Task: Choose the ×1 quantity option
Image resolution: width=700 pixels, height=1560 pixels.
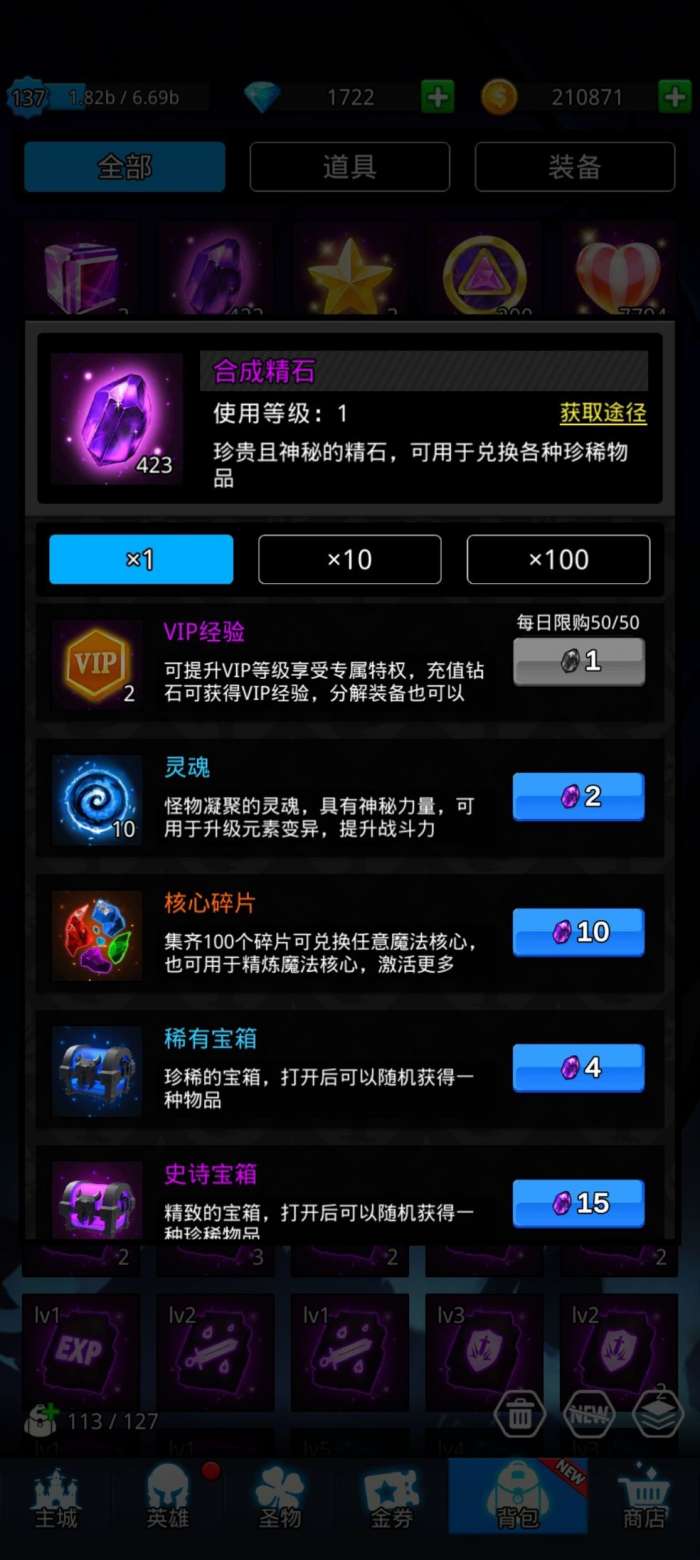Action: [x=141, y=560]
